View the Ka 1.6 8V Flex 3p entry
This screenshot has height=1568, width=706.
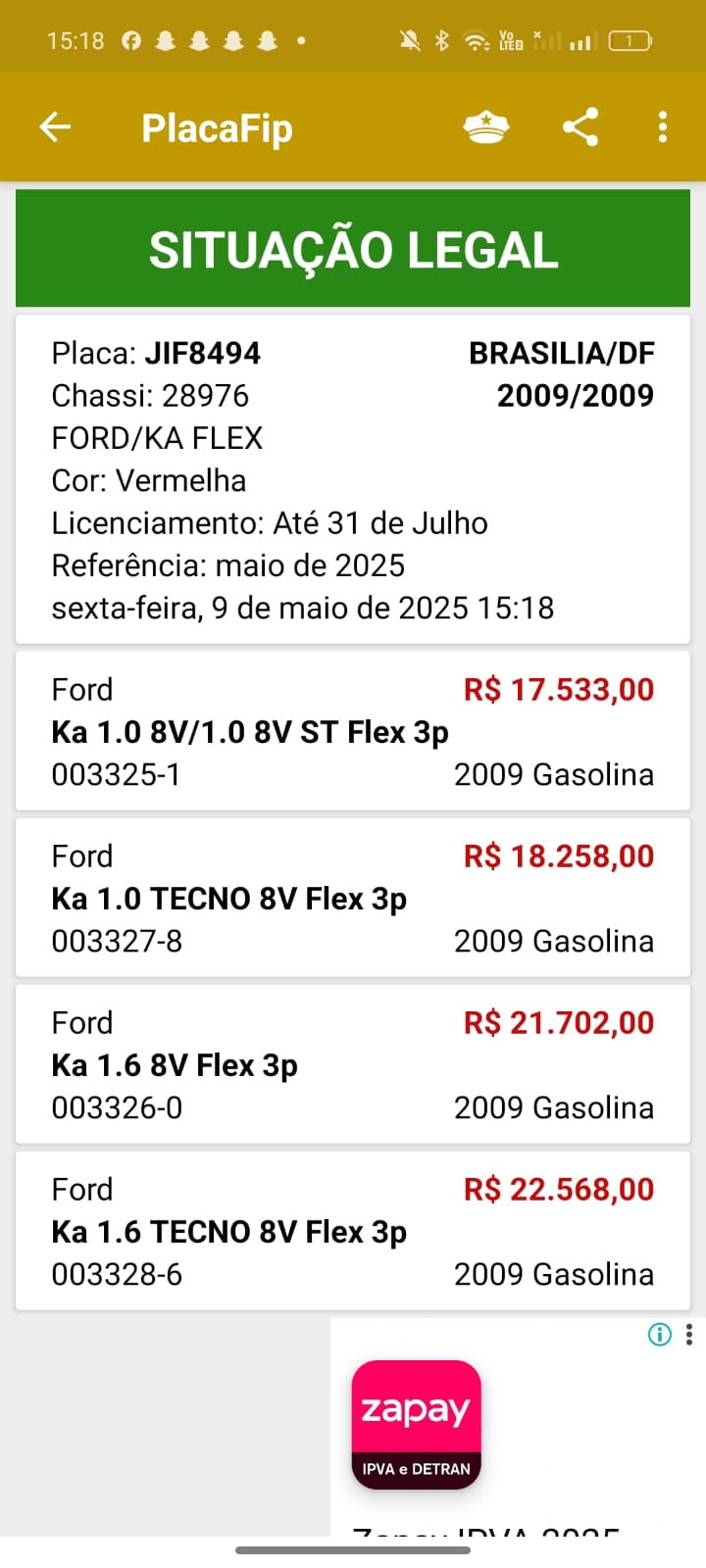353,1064
